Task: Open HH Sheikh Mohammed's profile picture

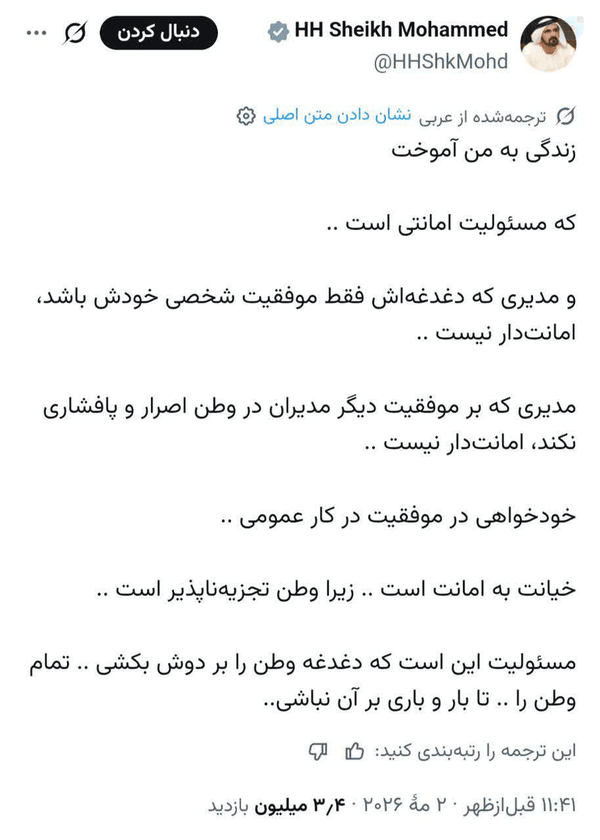Action: coord(548,44)
